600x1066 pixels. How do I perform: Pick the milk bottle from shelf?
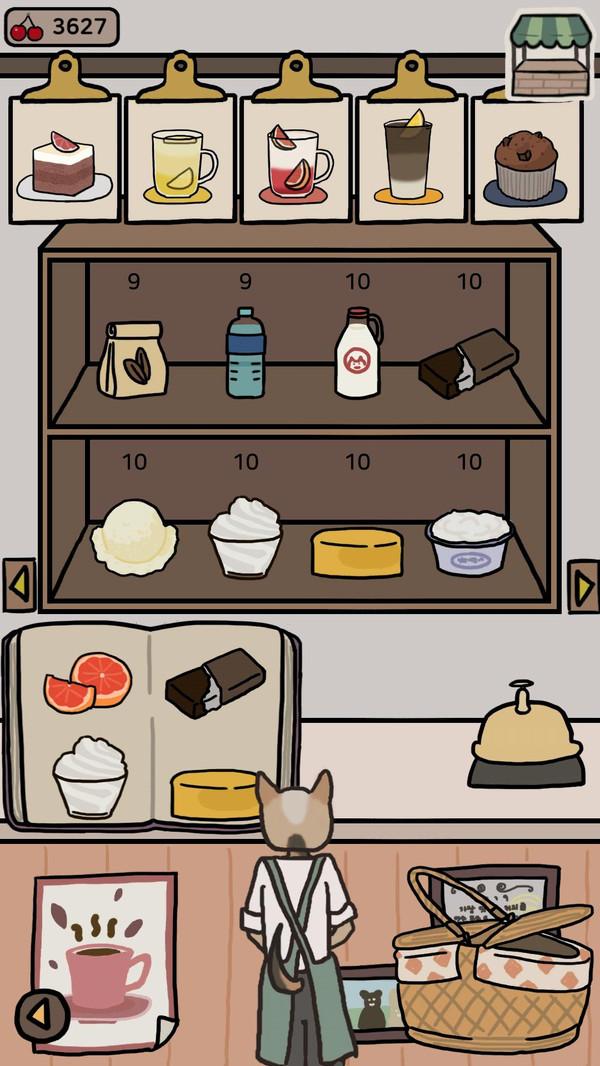tap(358, 353)
